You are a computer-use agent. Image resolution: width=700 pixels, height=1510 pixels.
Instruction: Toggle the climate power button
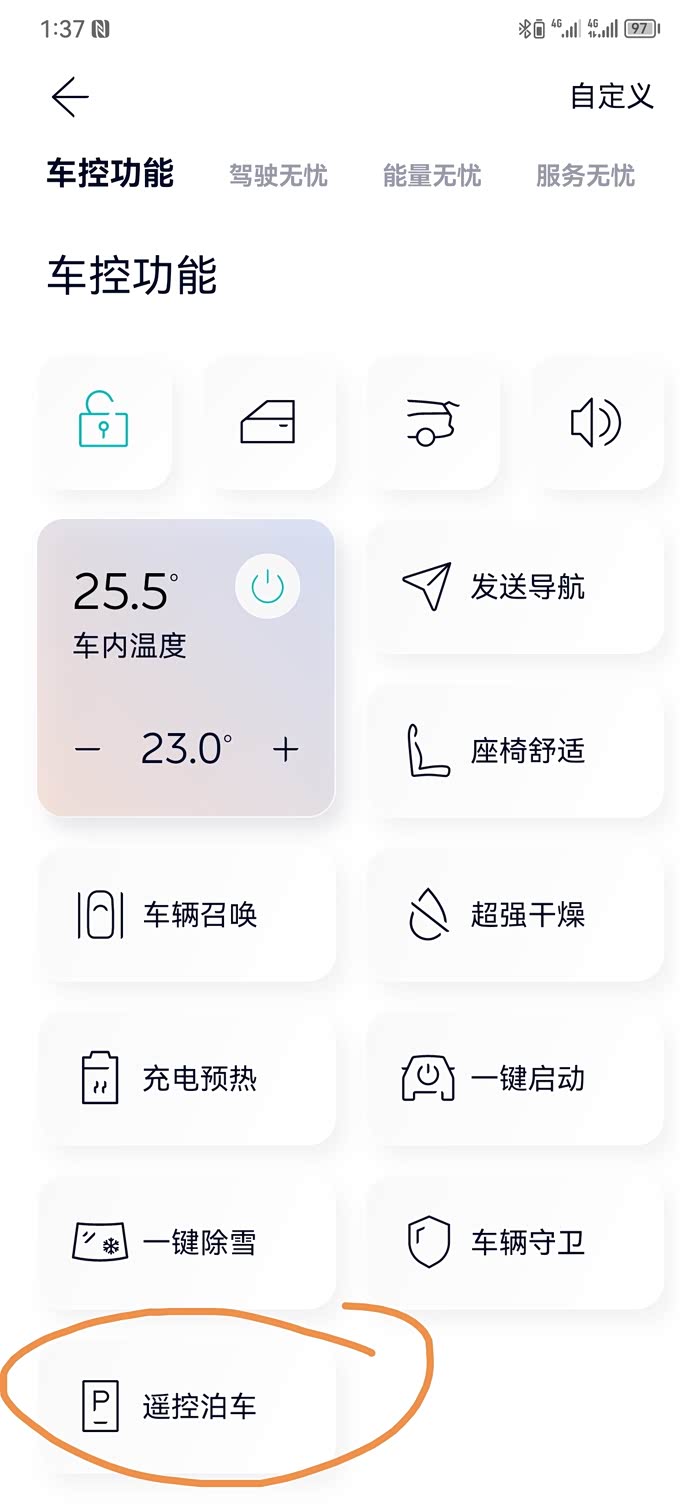coord(267,586)
